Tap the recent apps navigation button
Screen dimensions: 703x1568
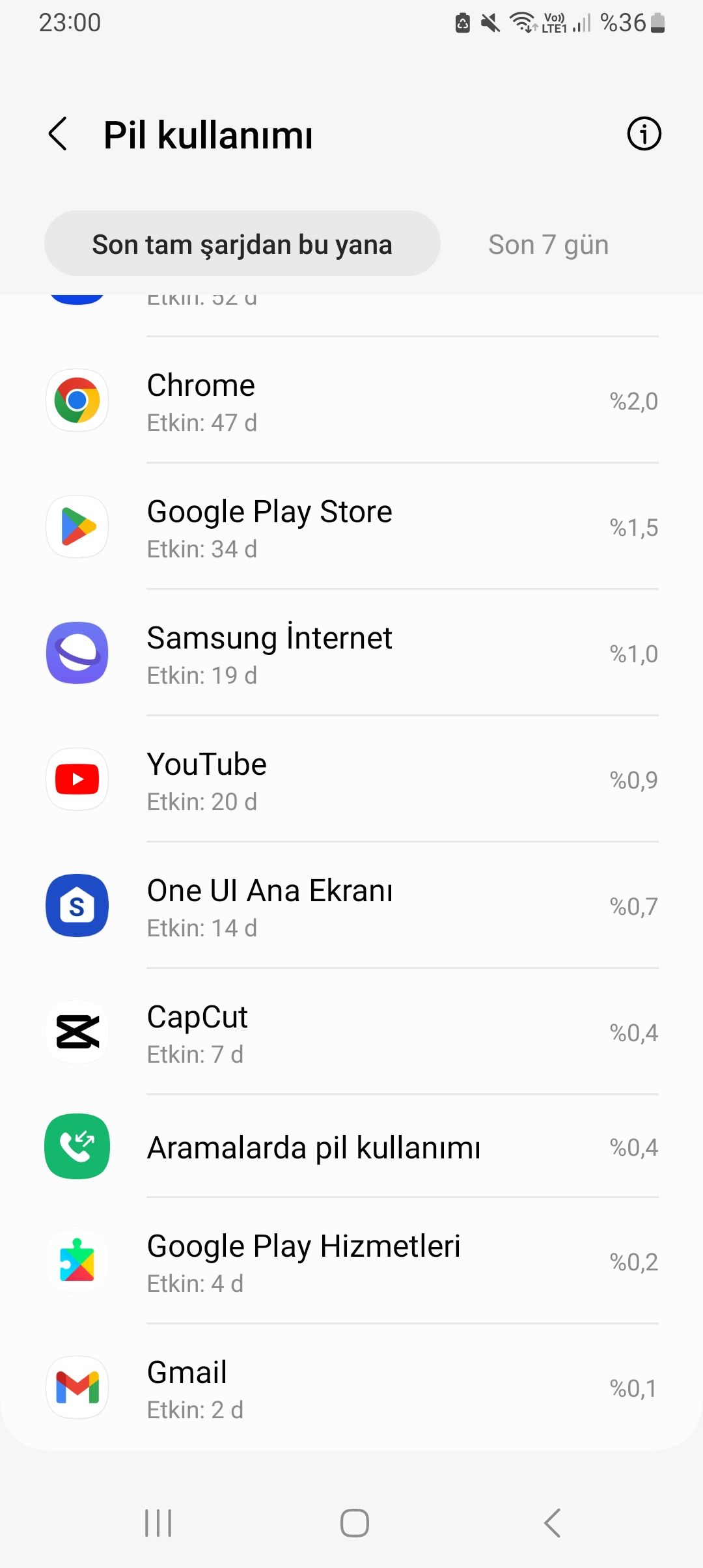click(158, 1522)
